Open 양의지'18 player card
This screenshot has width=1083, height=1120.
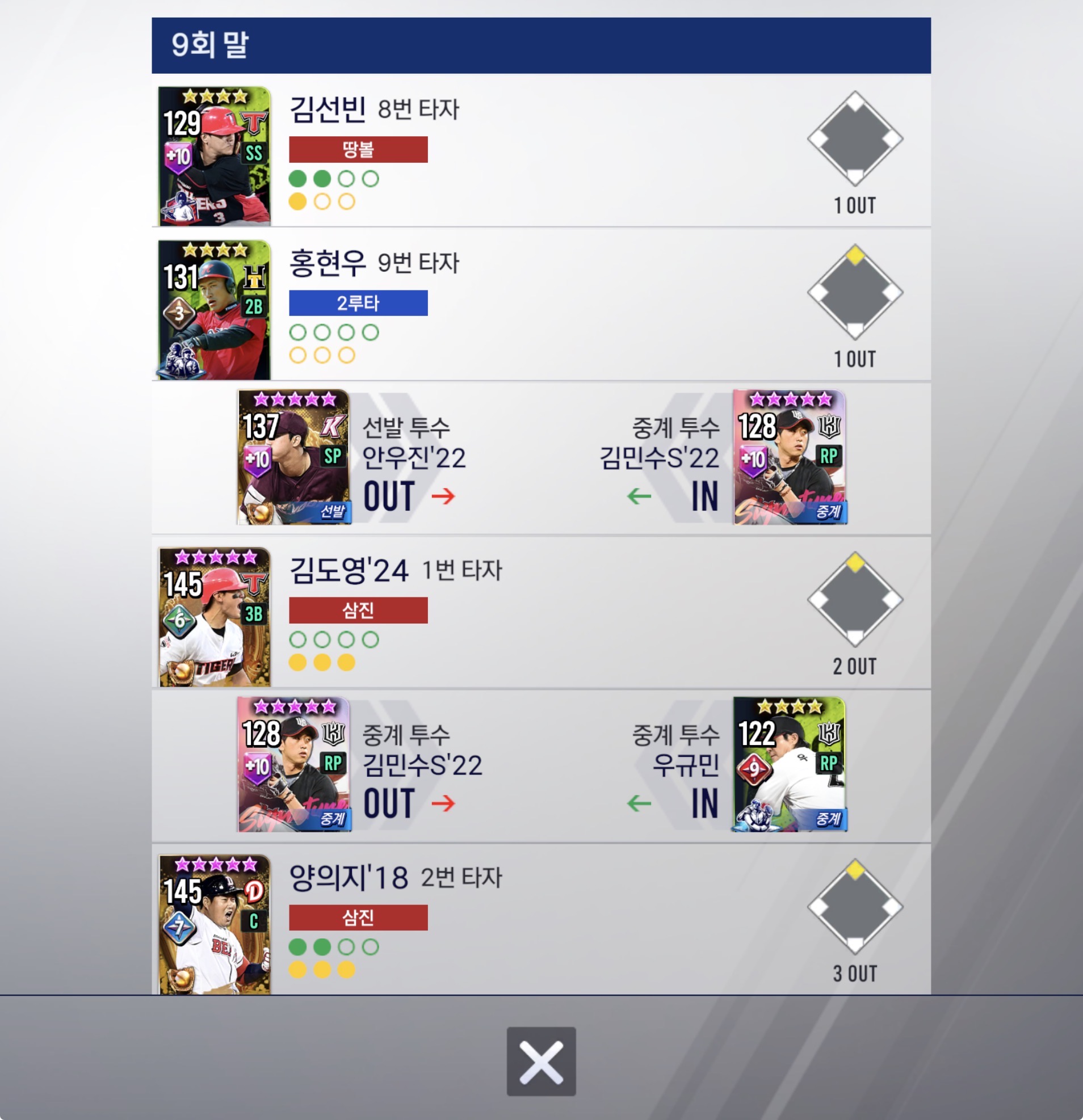click(214, 924)
